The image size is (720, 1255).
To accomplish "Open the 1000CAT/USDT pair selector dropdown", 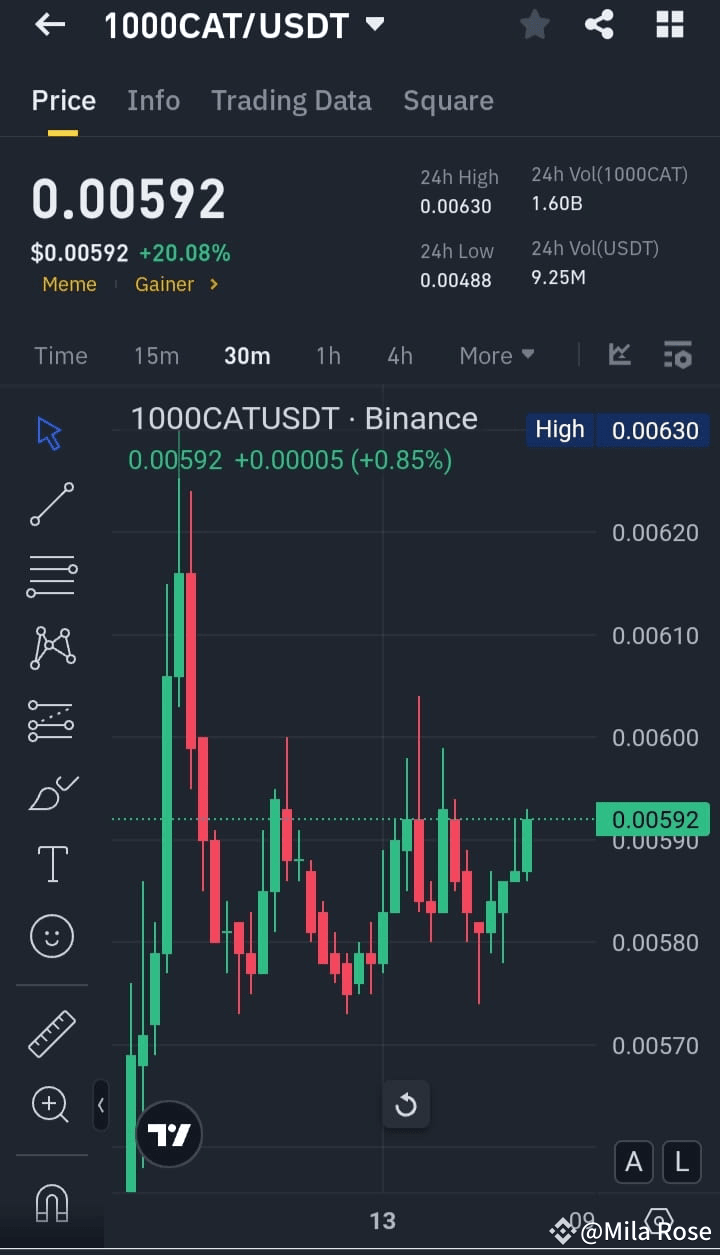I will 375,25.
